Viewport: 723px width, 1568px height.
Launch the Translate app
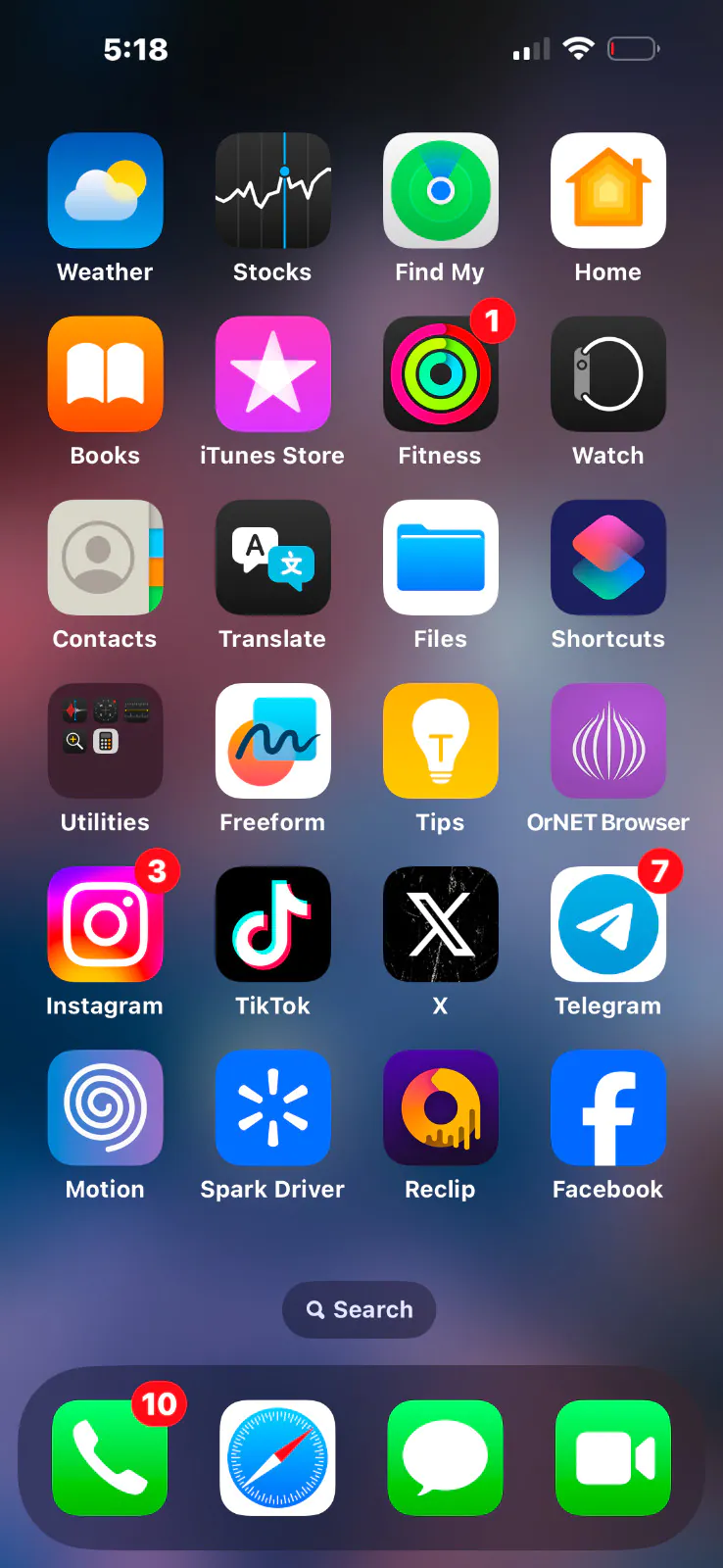(x=272, y=557)
